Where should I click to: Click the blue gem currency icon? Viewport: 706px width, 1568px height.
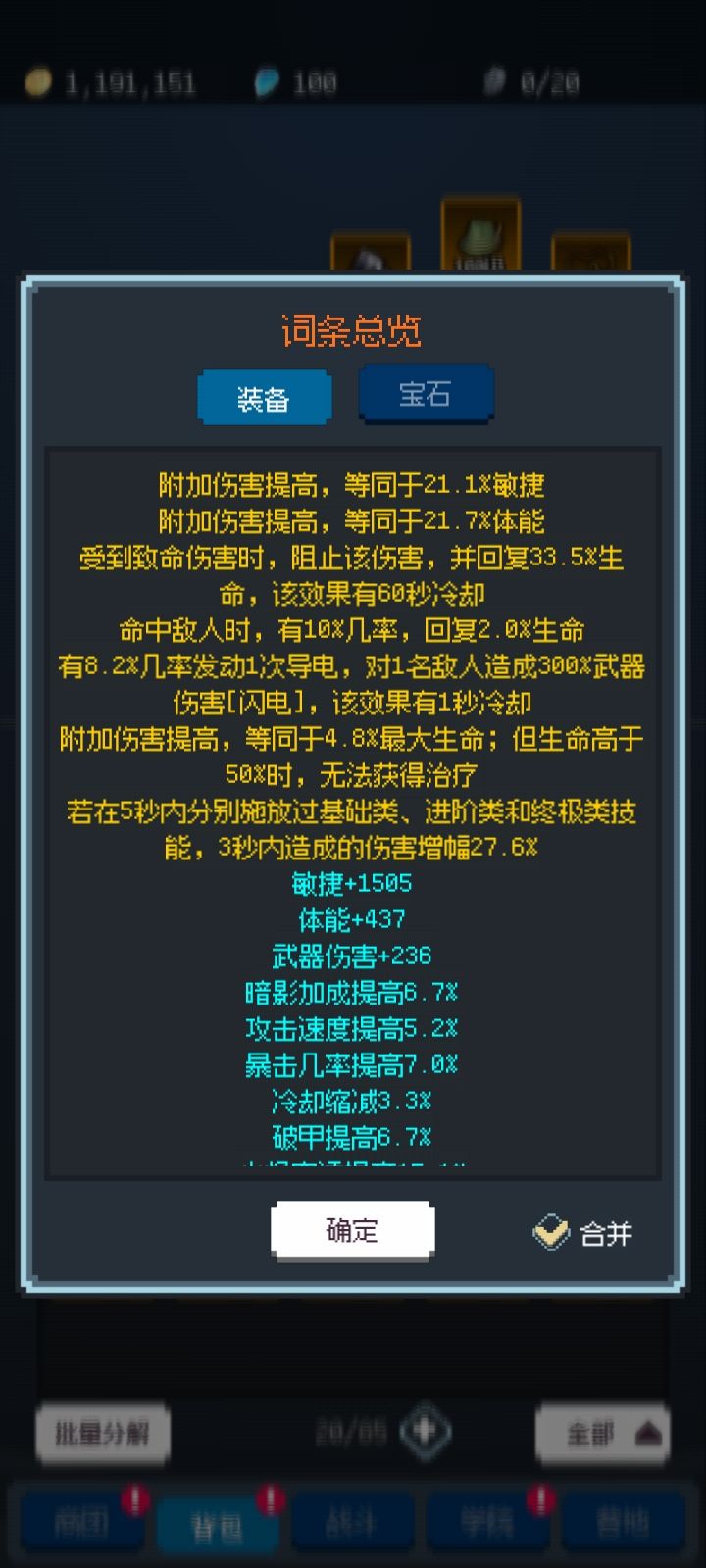268,83
